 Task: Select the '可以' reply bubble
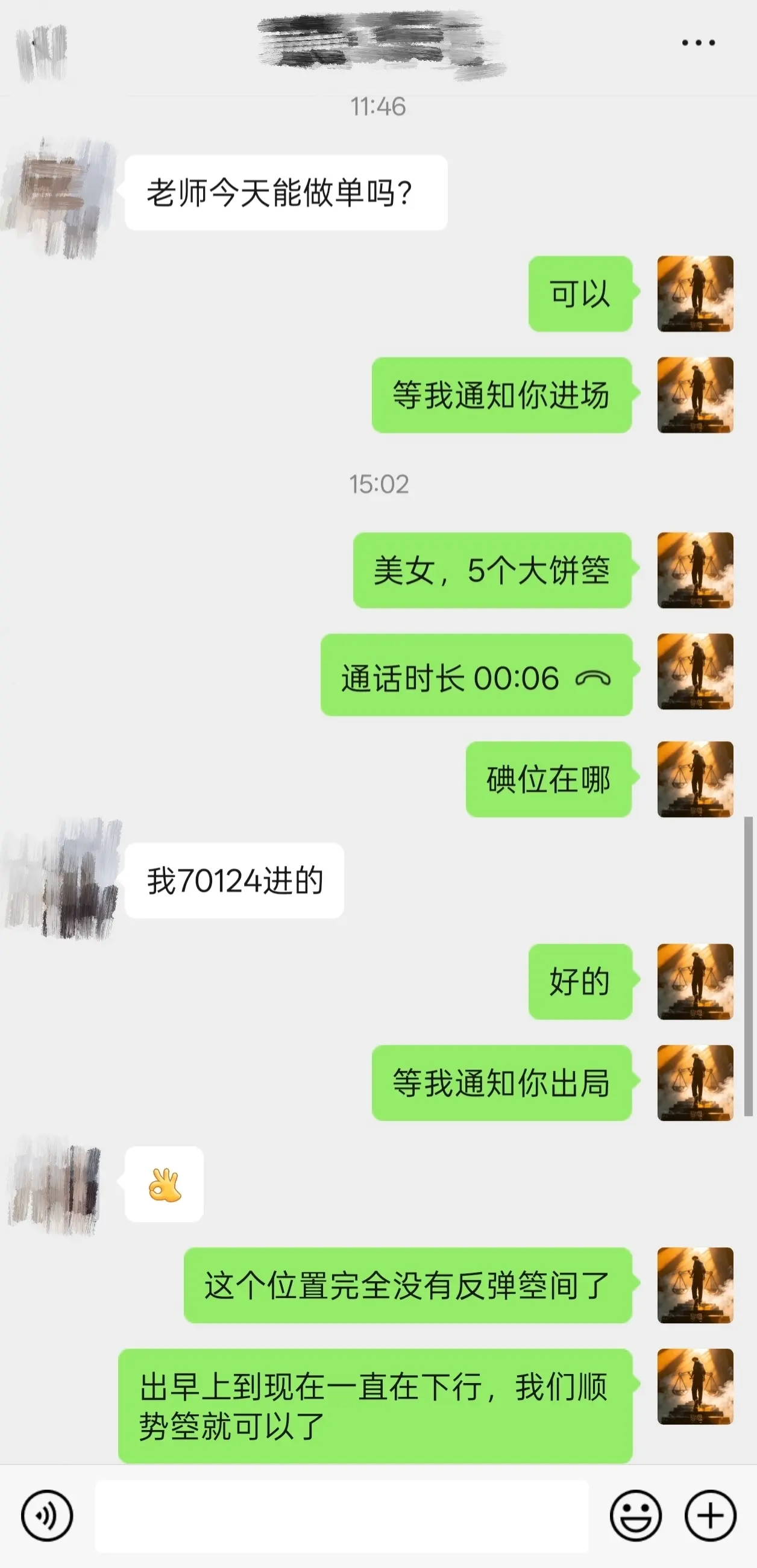[x=579, y=296]
